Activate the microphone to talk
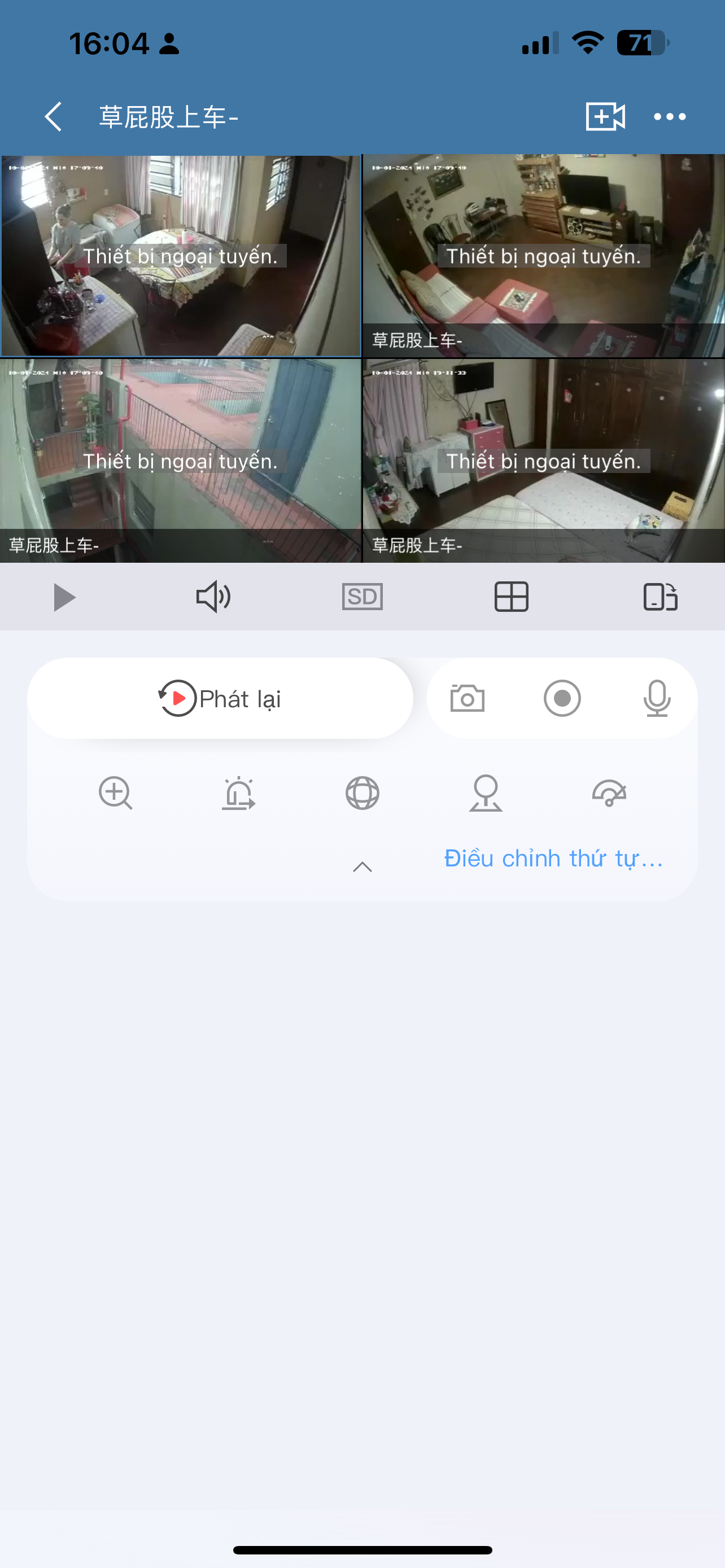This screenshot has height=1568, width=725. pos(657,698)
